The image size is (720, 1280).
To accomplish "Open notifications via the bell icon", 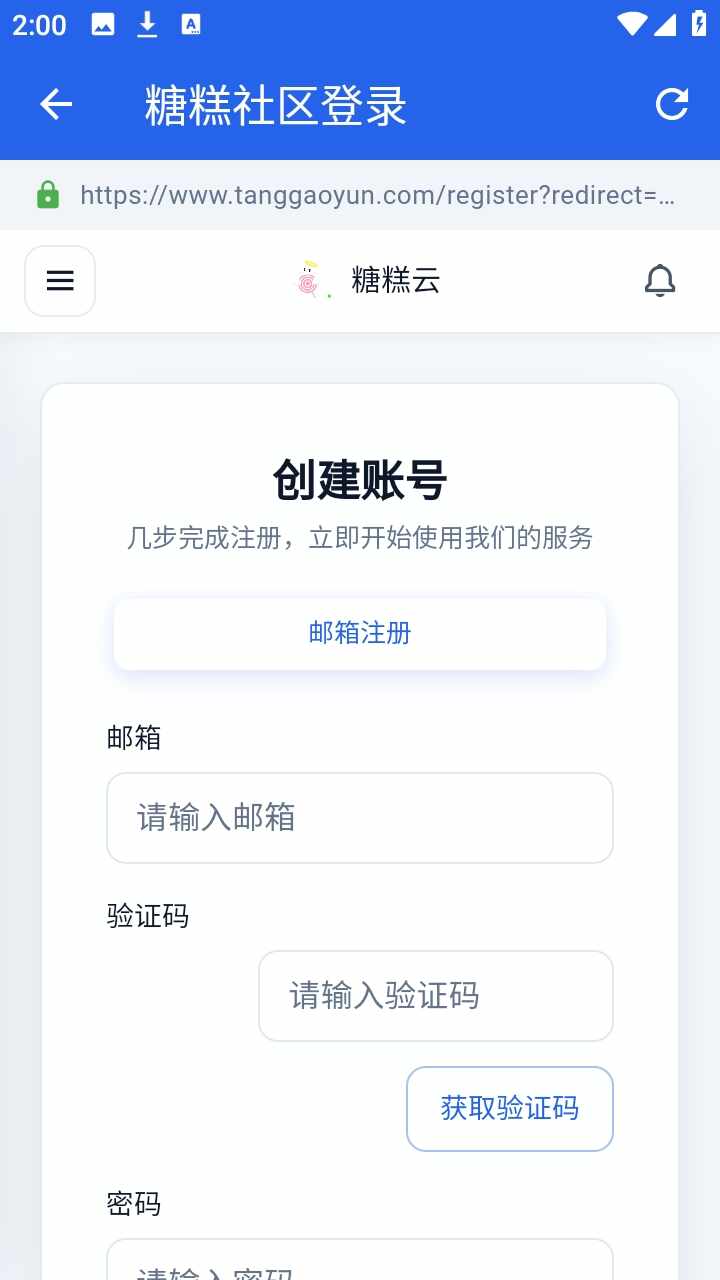I will (660, 281).
